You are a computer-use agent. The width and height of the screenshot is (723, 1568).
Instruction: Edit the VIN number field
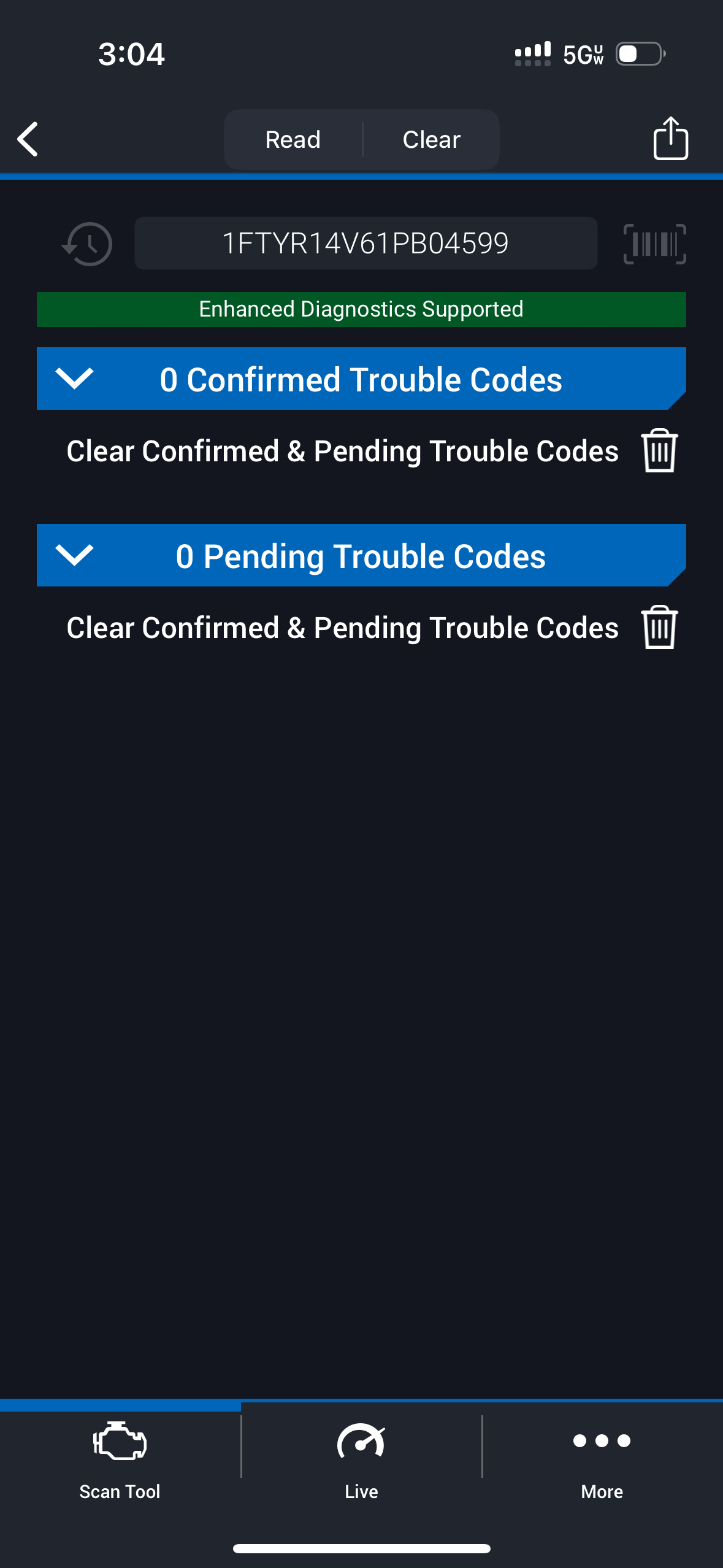pyautogui.click(x=365, y=244)
